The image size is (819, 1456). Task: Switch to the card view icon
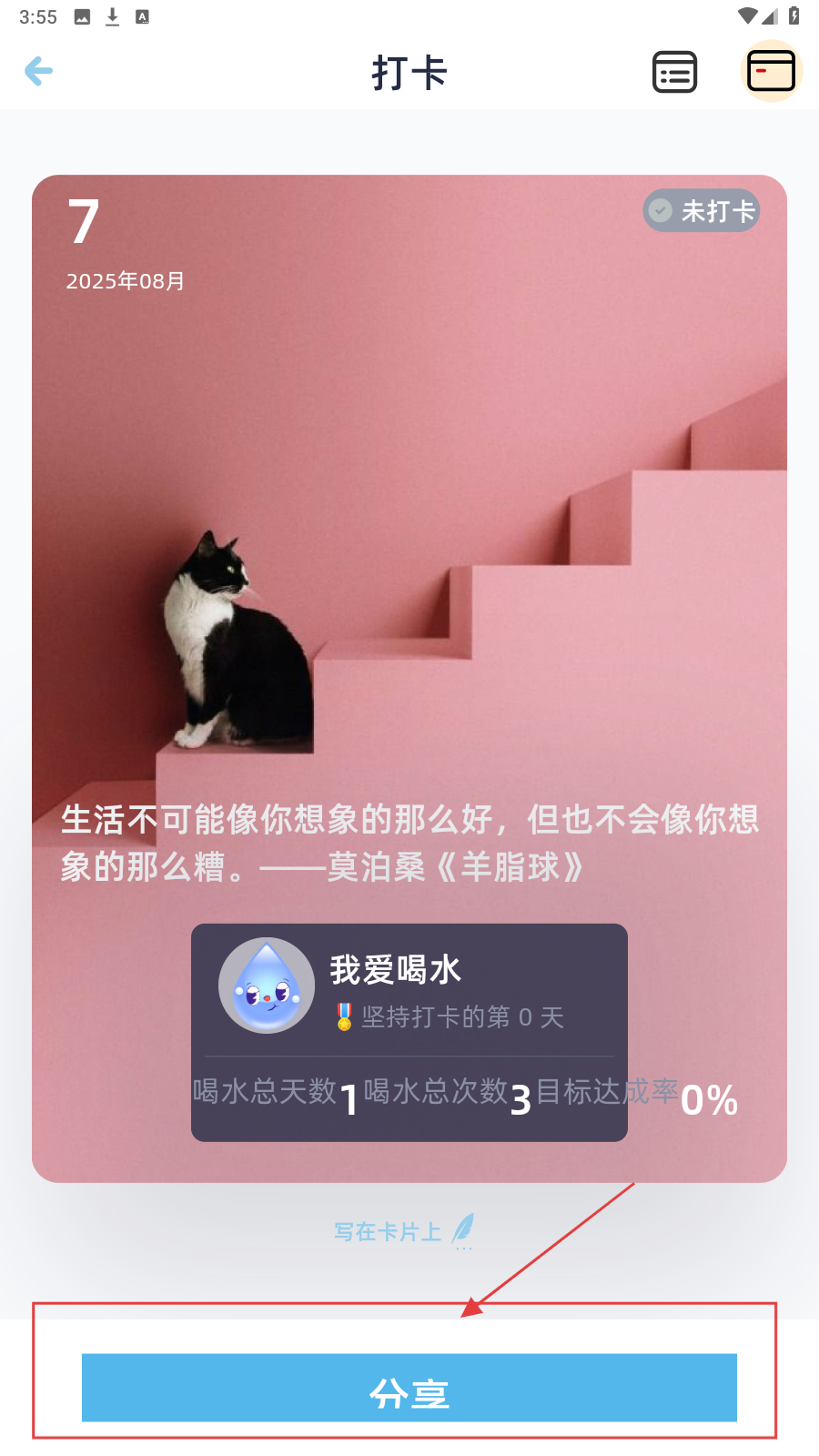771,72
